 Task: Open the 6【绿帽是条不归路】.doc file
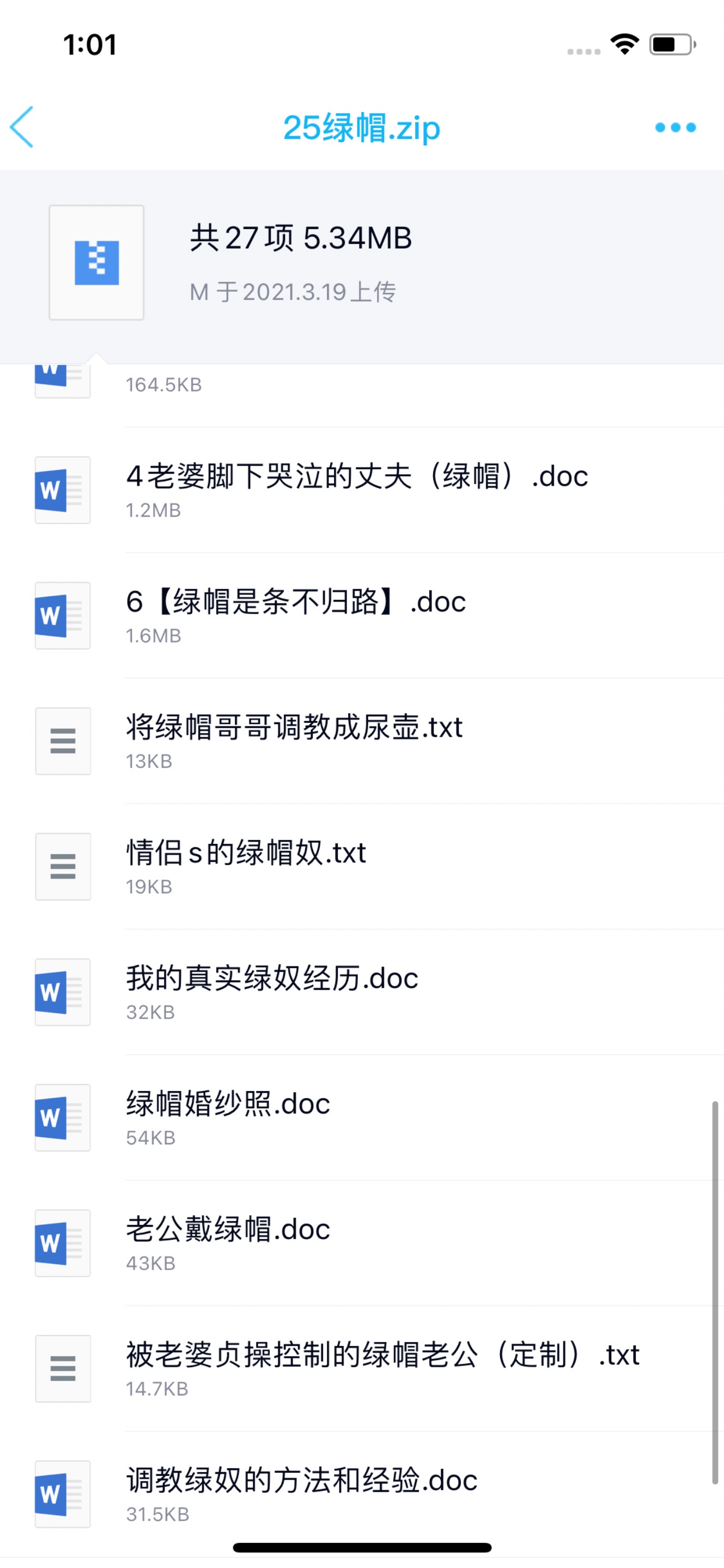pos(362,615)
